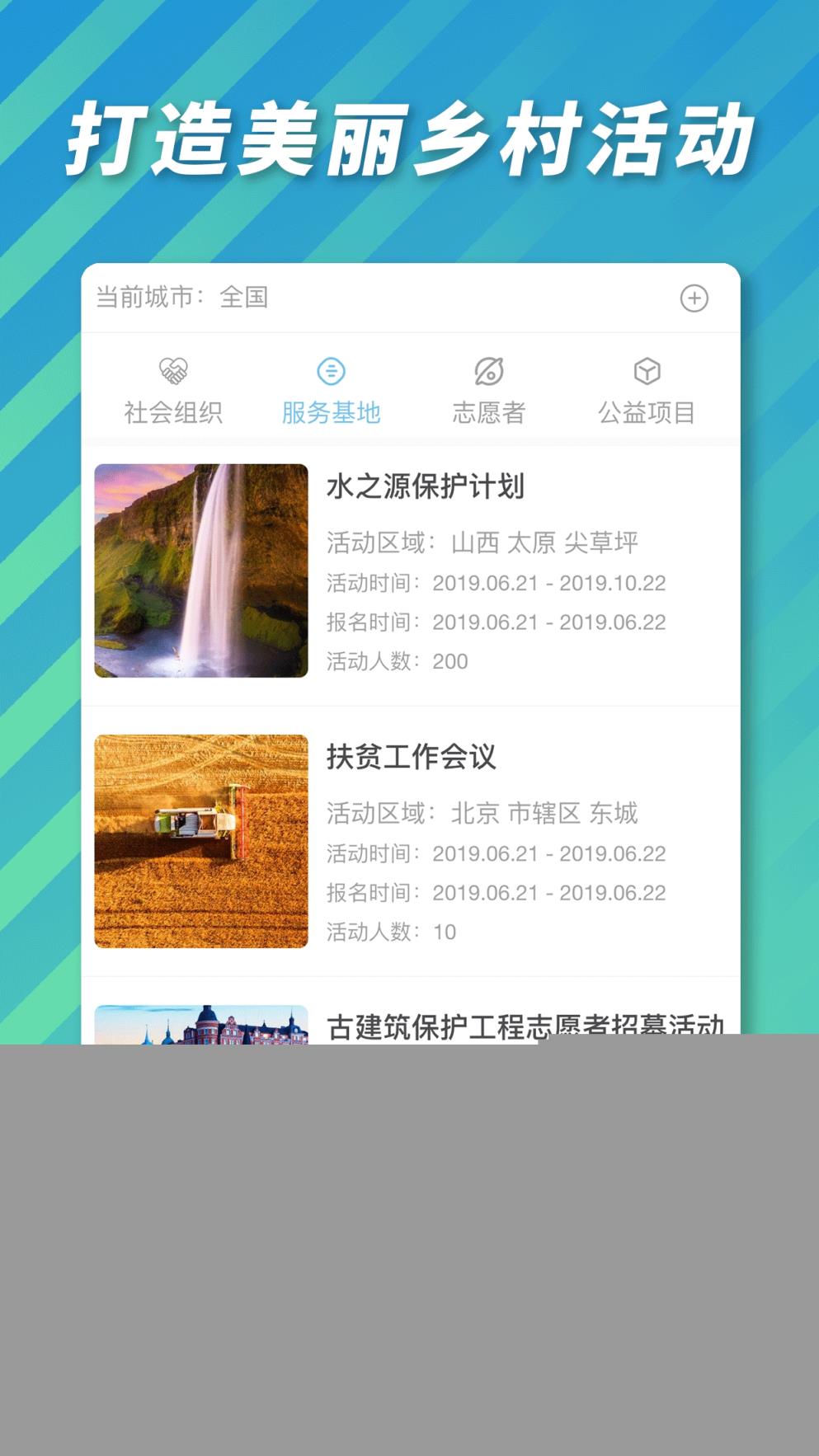Select the 志愿者 compass icon
Image resolution: width=819 pixels, height=1456 pixels.
pos(490,372)
